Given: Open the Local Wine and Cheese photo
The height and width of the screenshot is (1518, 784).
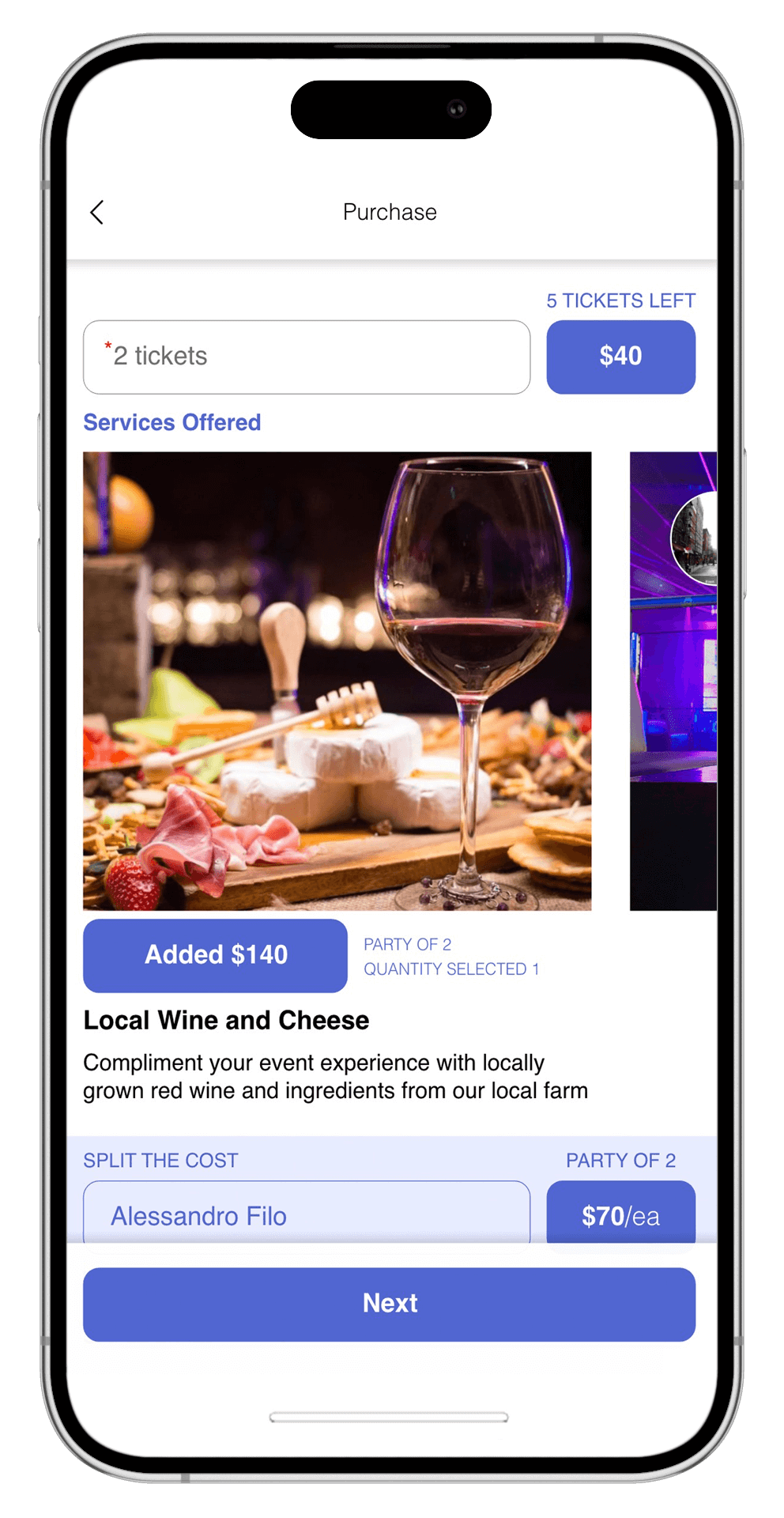Looking at the screenshot, I should tap(337, 681).
